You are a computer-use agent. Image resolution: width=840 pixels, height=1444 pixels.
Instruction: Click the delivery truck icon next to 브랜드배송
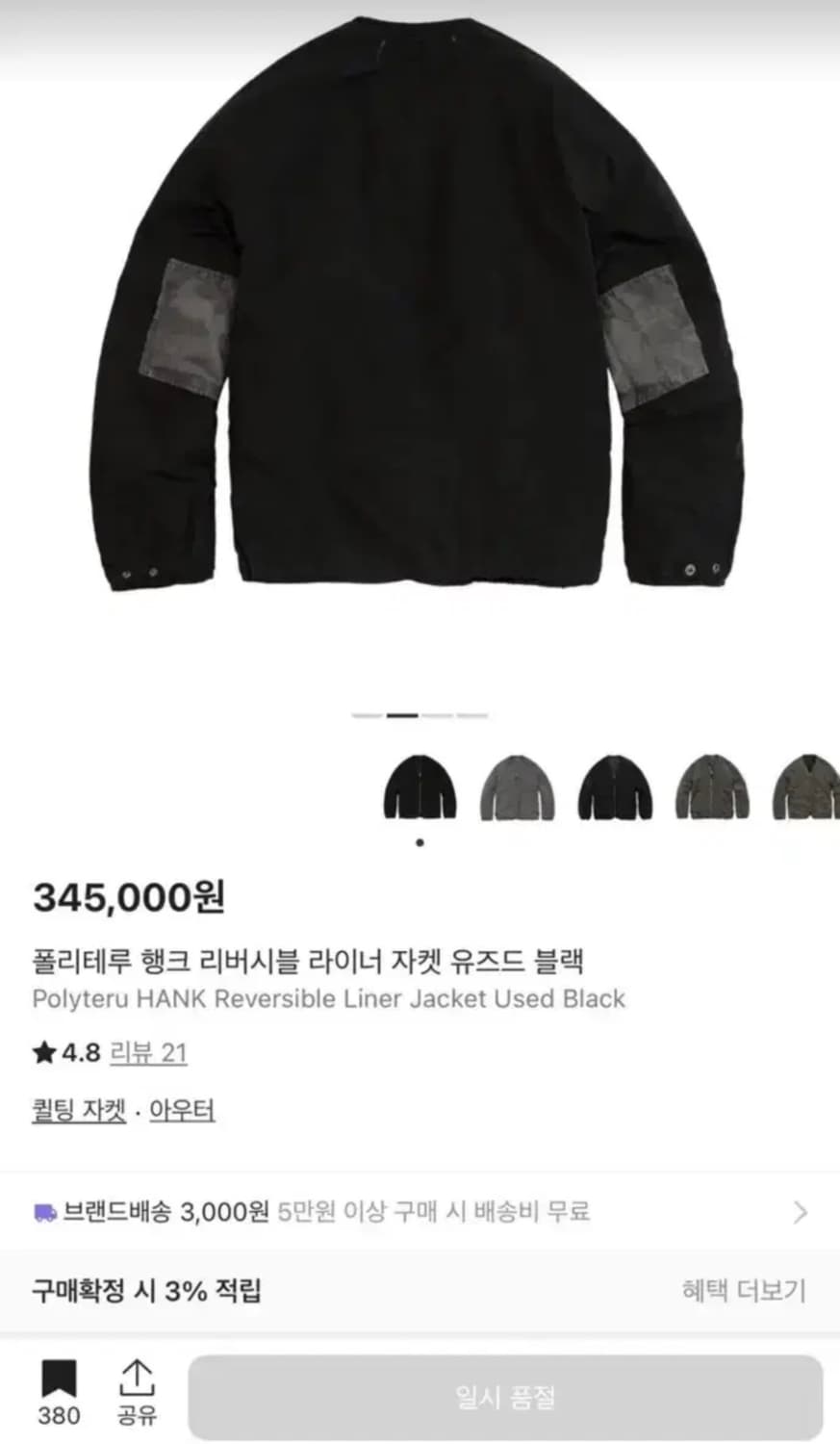[42, 1213]
